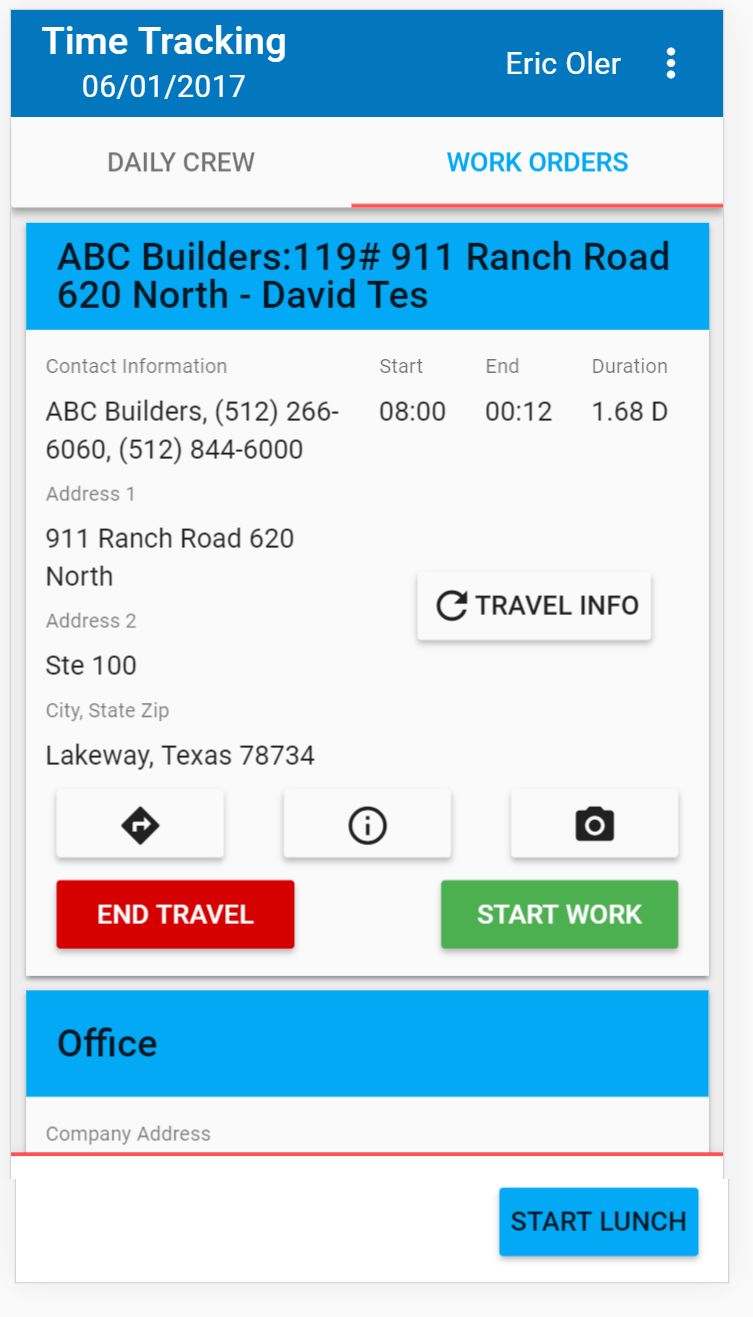753x1317 pixels.
Task: Tap End Travel
Action: [175, 914]
